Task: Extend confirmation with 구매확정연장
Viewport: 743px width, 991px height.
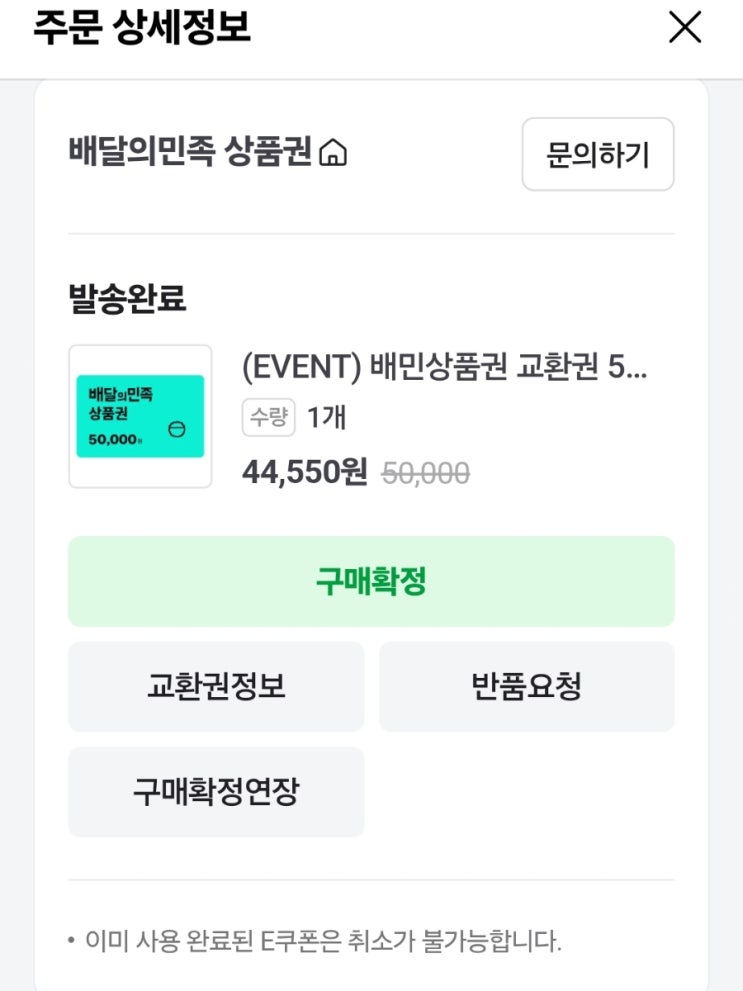Action: click(216, 792)
